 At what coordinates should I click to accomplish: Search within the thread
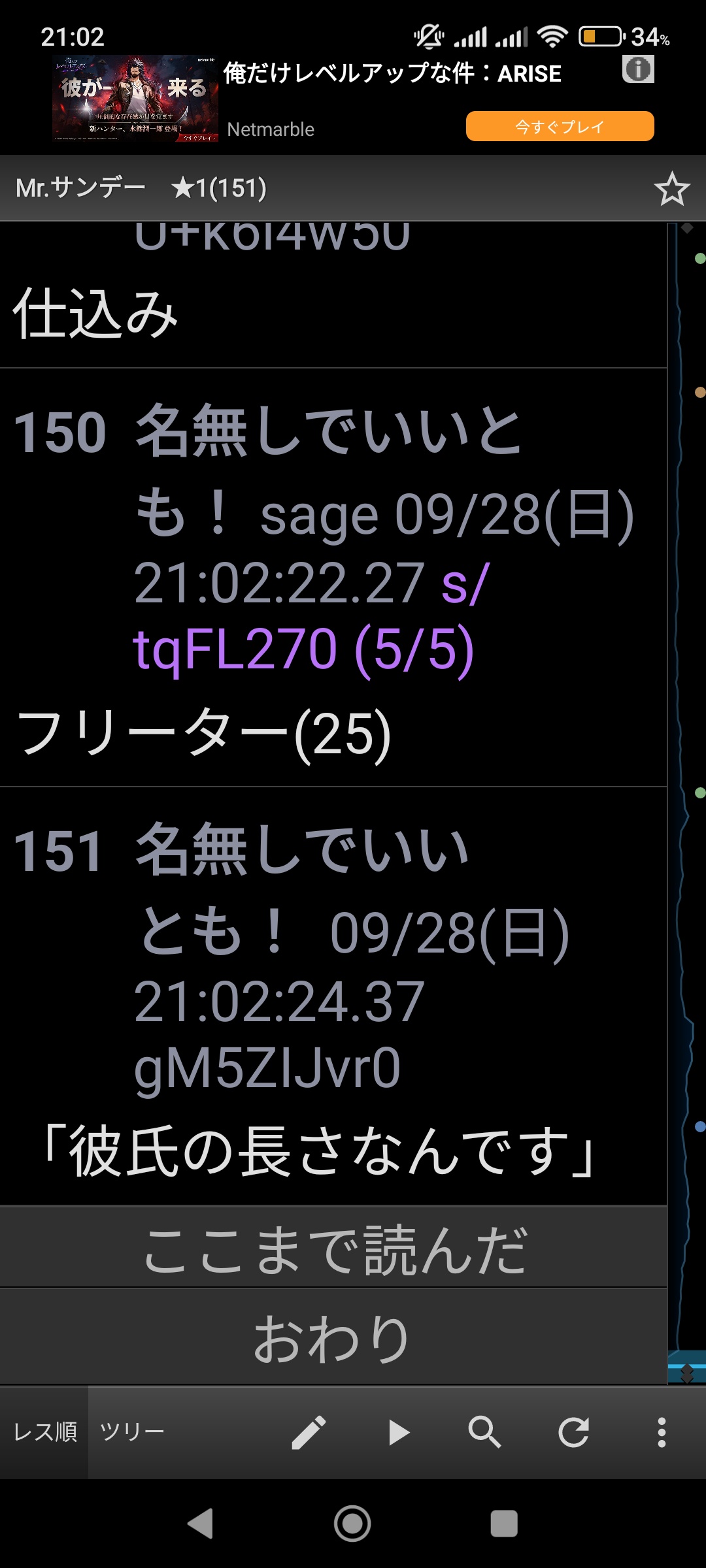484,1433
